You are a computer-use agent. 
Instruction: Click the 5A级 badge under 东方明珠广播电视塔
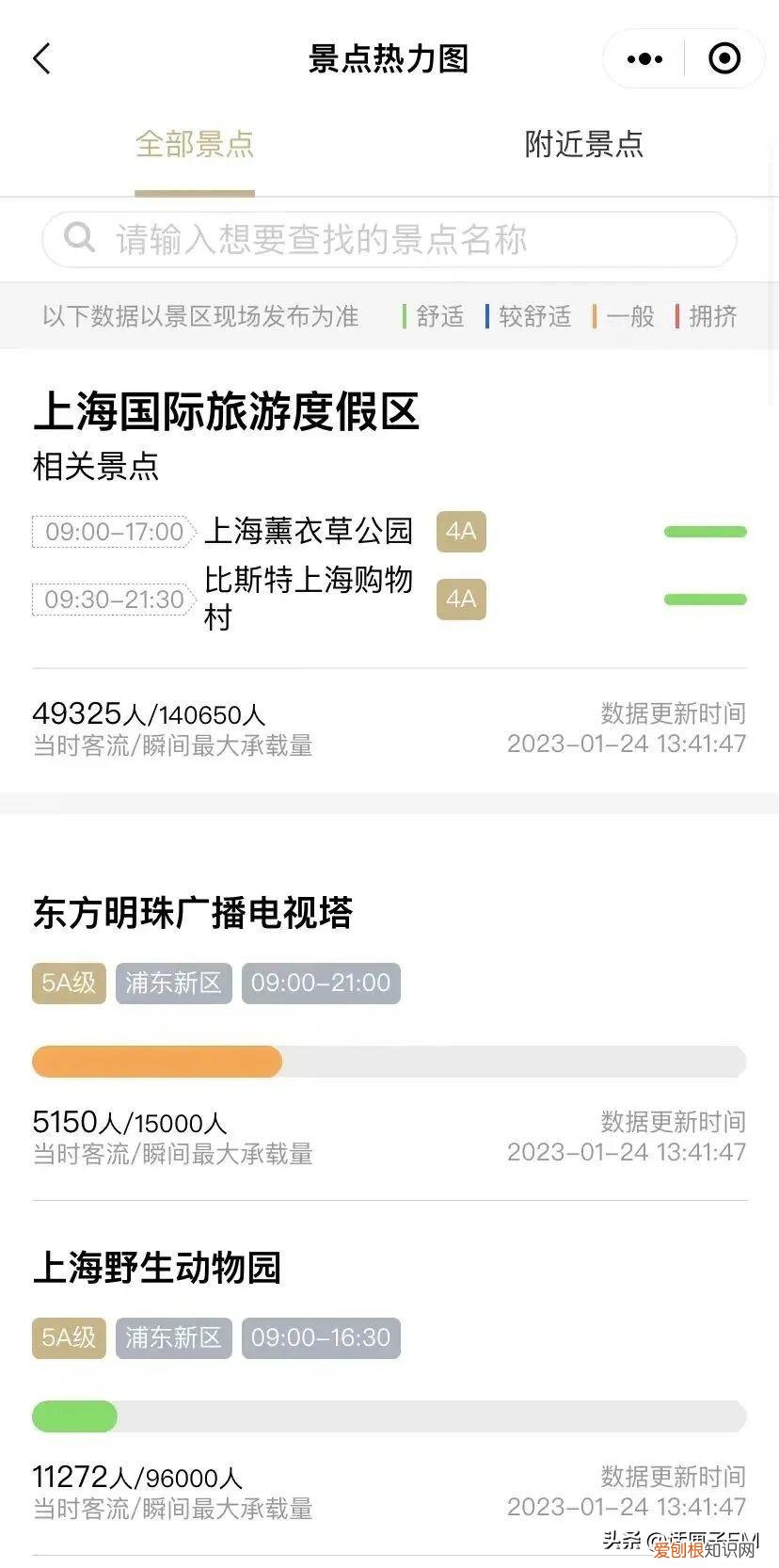(x=68, y=983)
